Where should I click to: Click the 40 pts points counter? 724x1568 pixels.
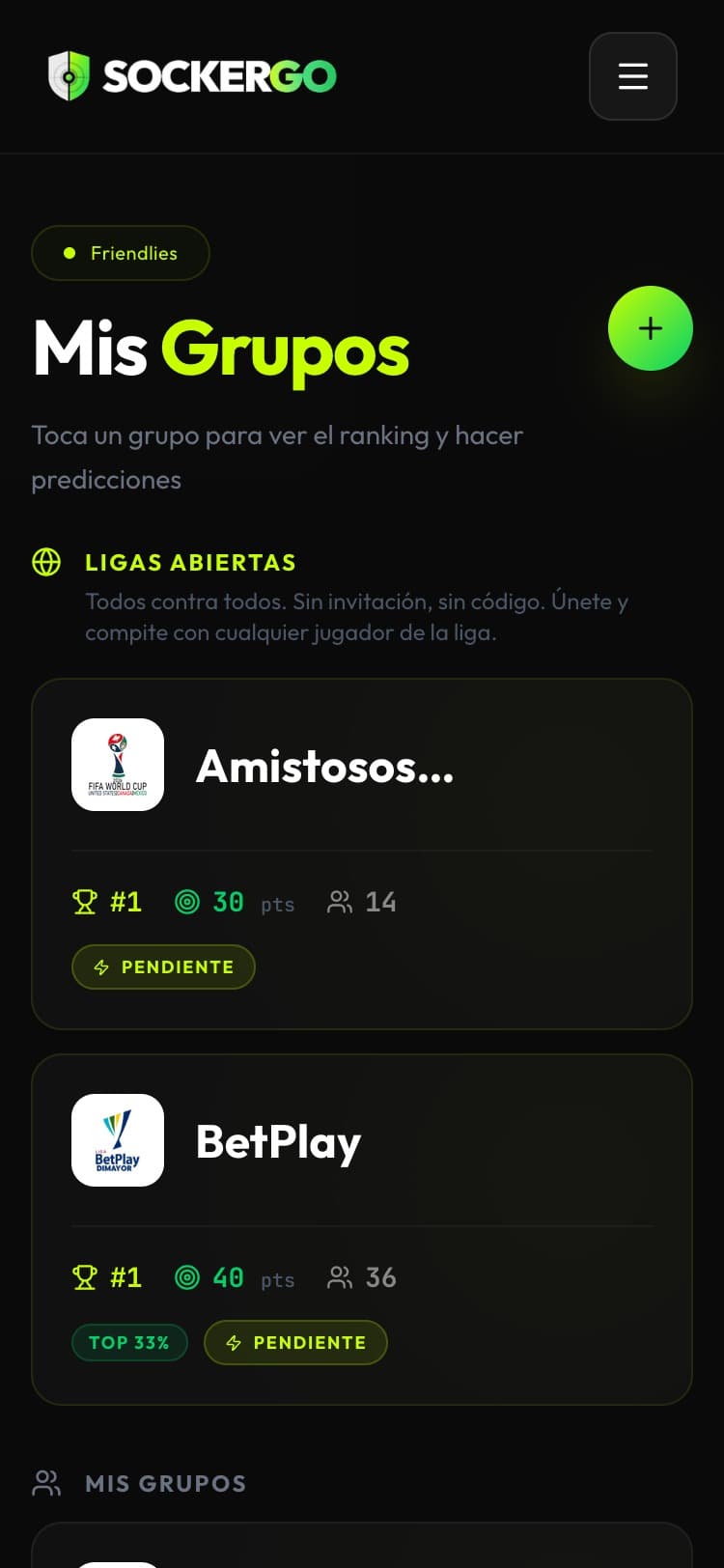226,1276
